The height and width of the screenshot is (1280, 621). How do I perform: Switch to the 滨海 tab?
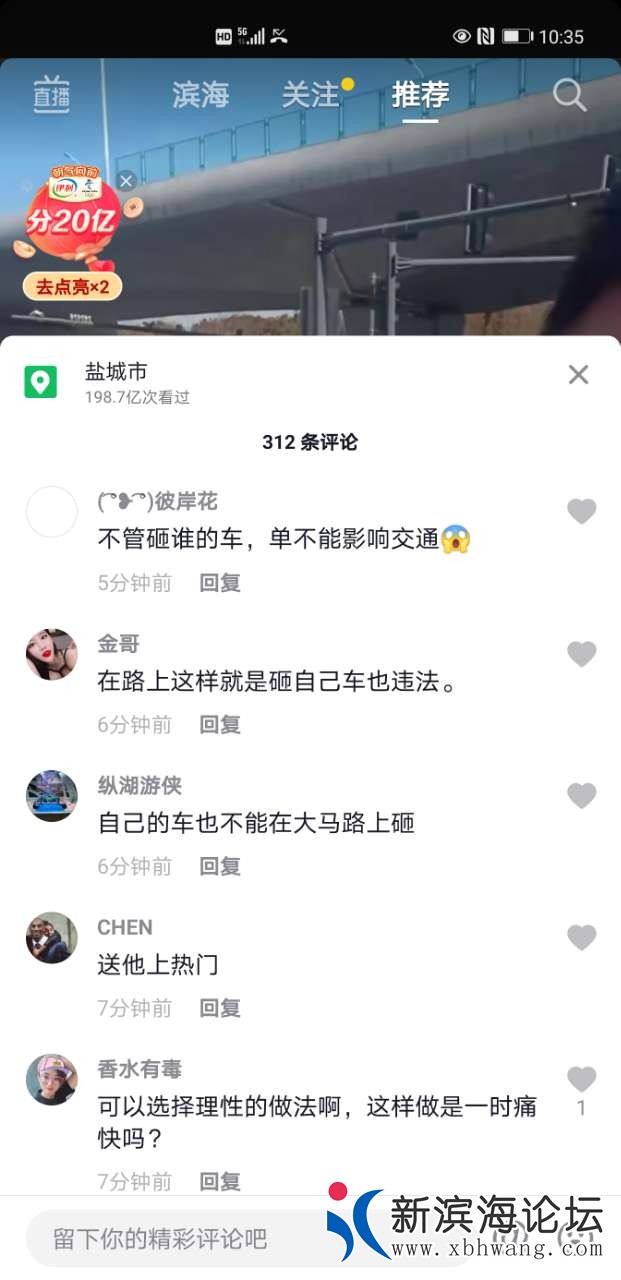[x=200, y=95]
